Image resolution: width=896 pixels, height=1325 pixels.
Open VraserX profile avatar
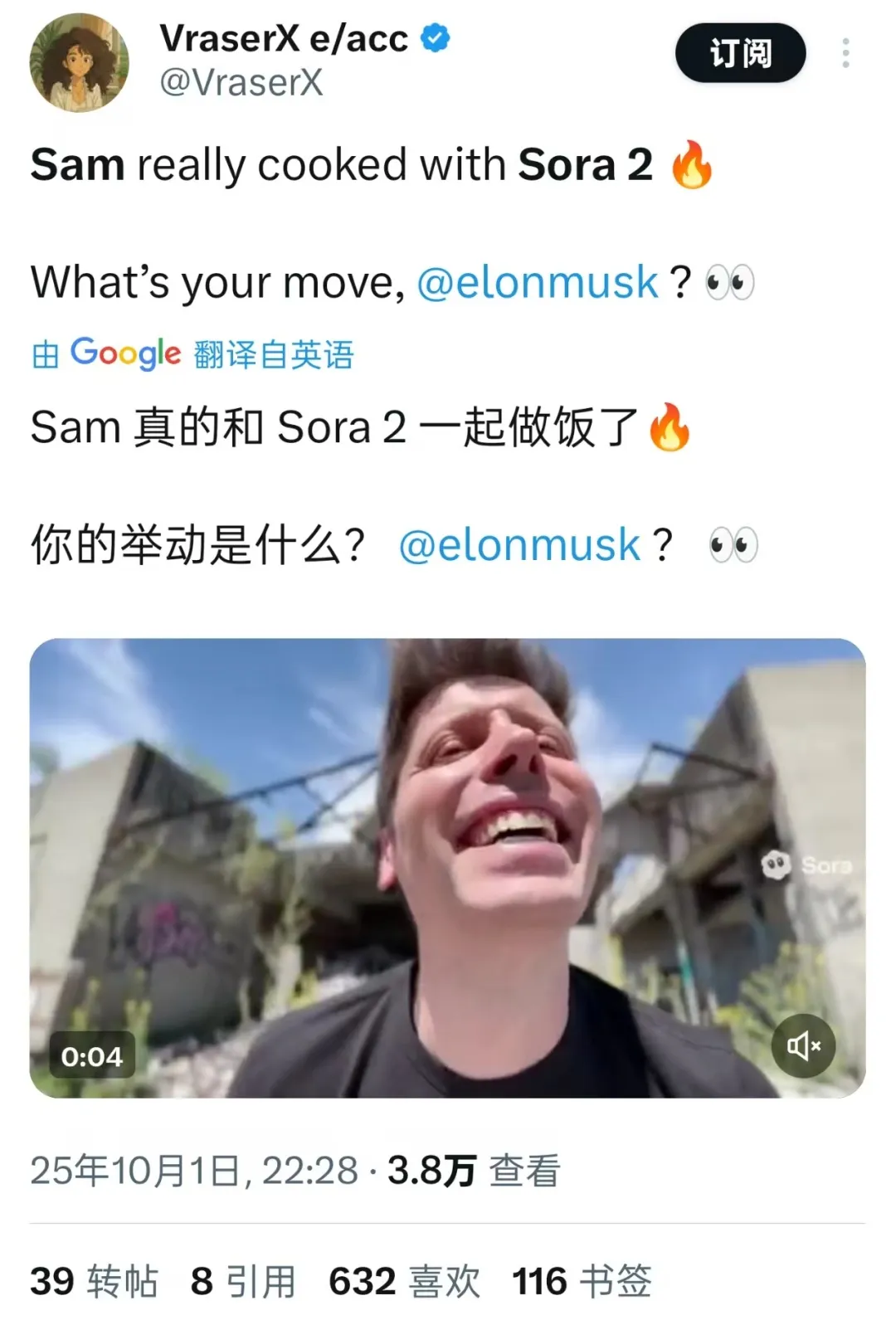79,62
